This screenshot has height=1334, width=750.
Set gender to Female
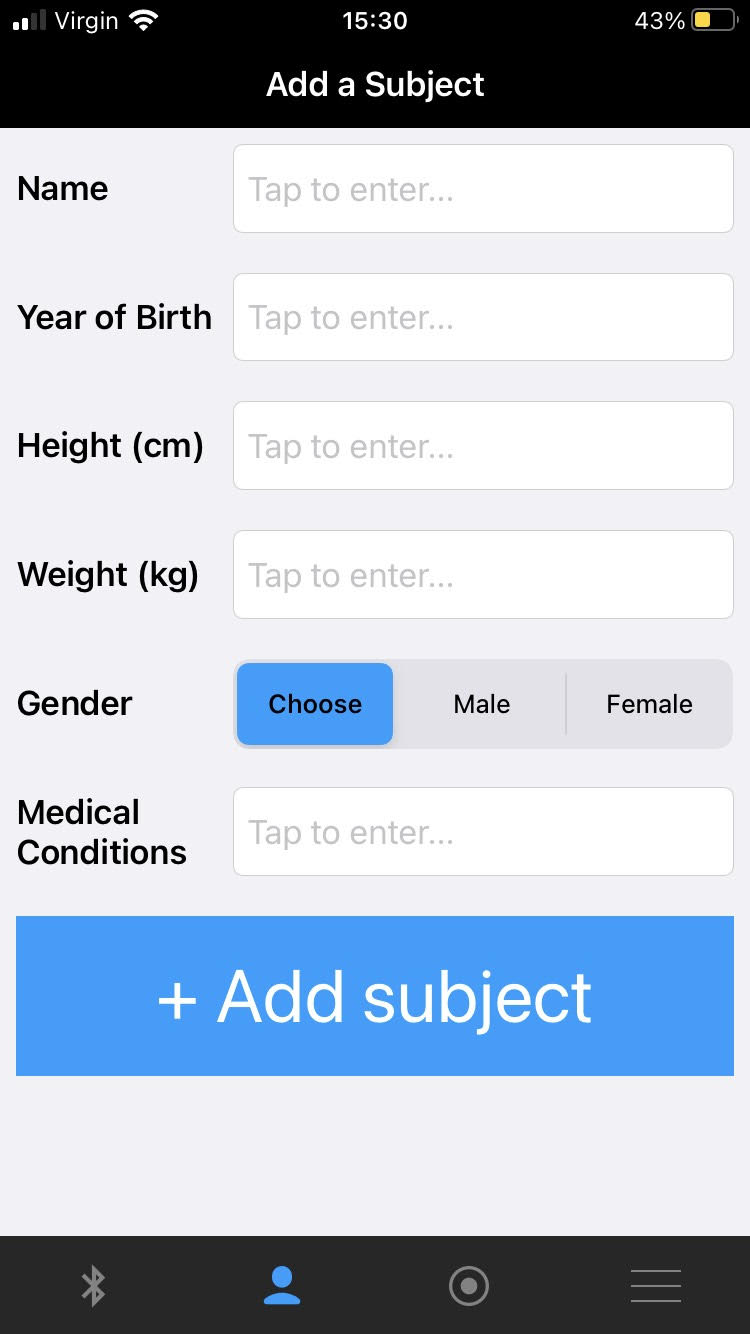coord(649,704)
